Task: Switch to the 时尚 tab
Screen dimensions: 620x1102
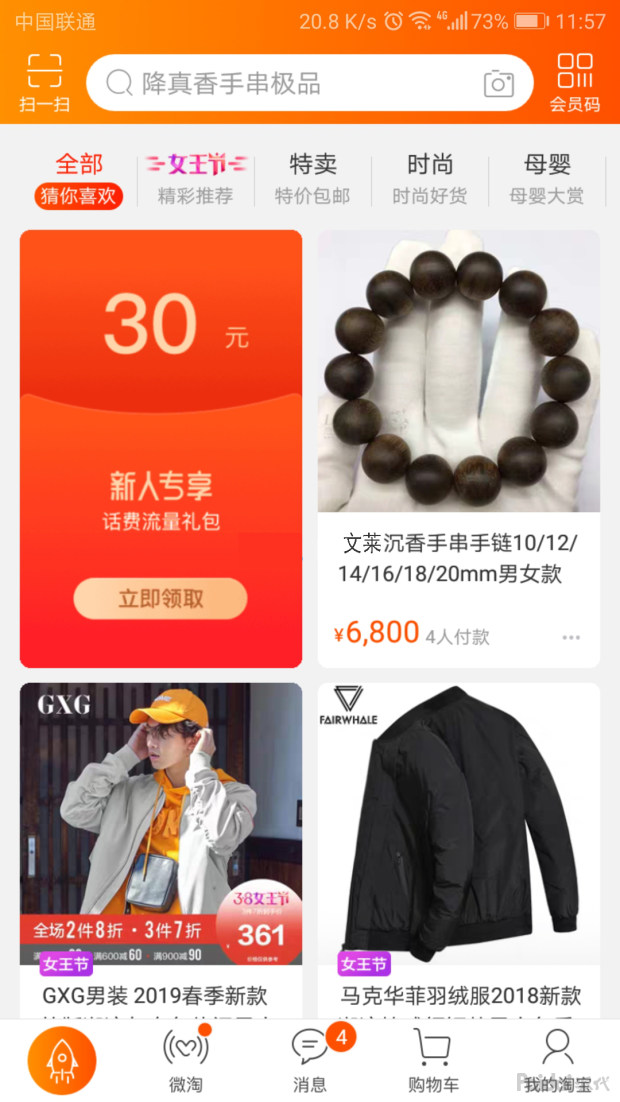Action: pos(430,178)
